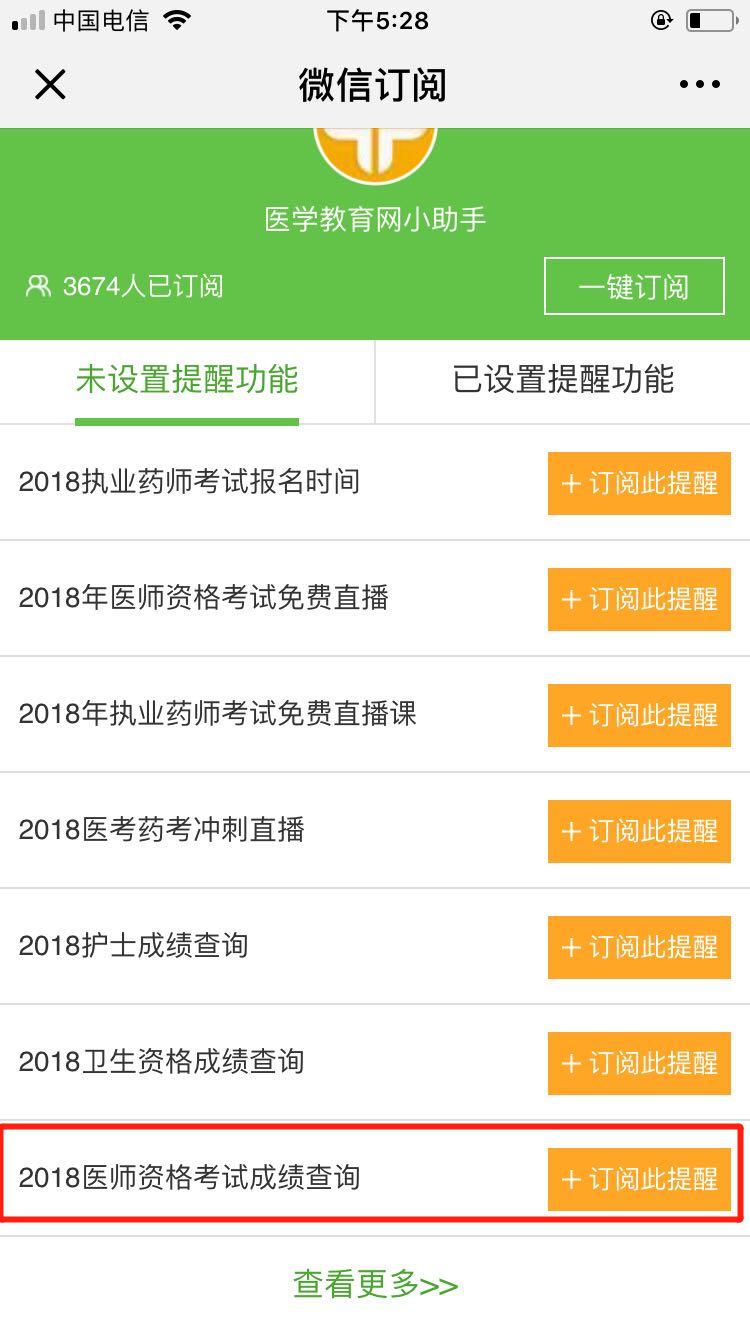Viewport: 750px width, 1334px height.
Task: Switch to the 已设置提醒功能 tab
Action: click(x=562, y=381)
